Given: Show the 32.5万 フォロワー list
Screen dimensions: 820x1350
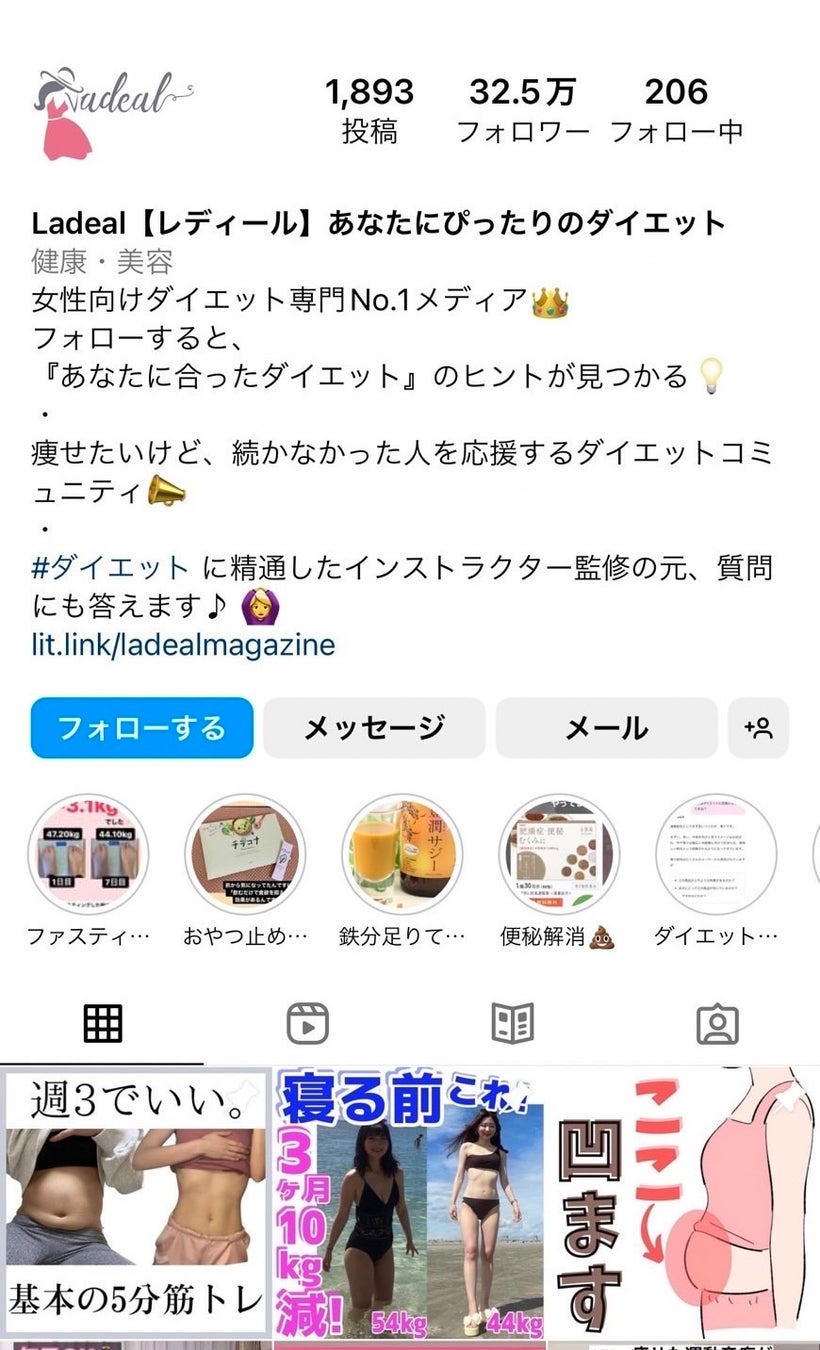Looking at the screenshot, I should click(x=522, y=110).
